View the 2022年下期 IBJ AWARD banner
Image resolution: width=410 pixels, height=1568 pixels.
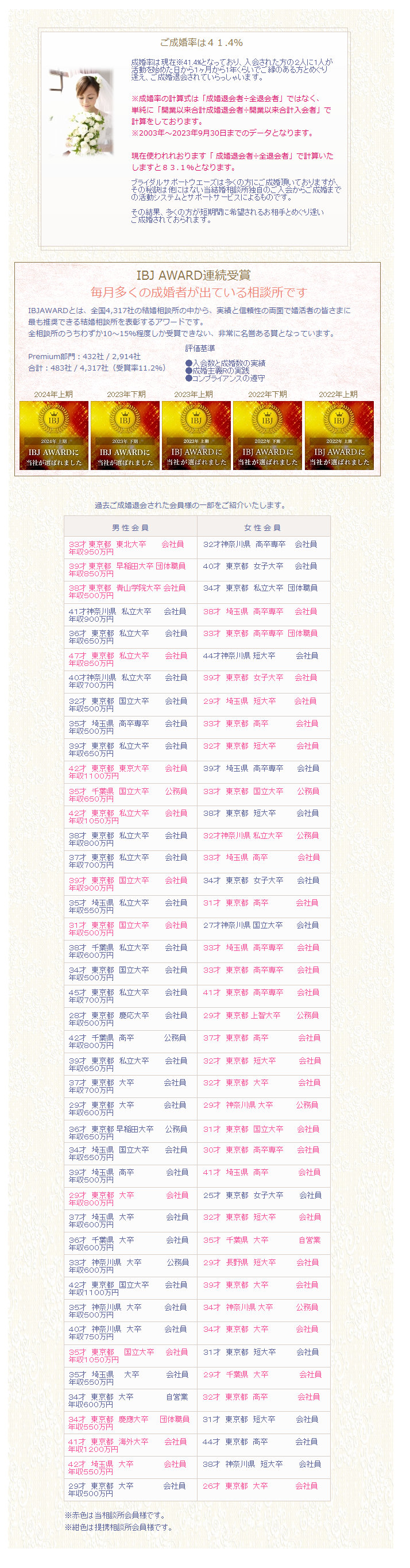[267, 435]
